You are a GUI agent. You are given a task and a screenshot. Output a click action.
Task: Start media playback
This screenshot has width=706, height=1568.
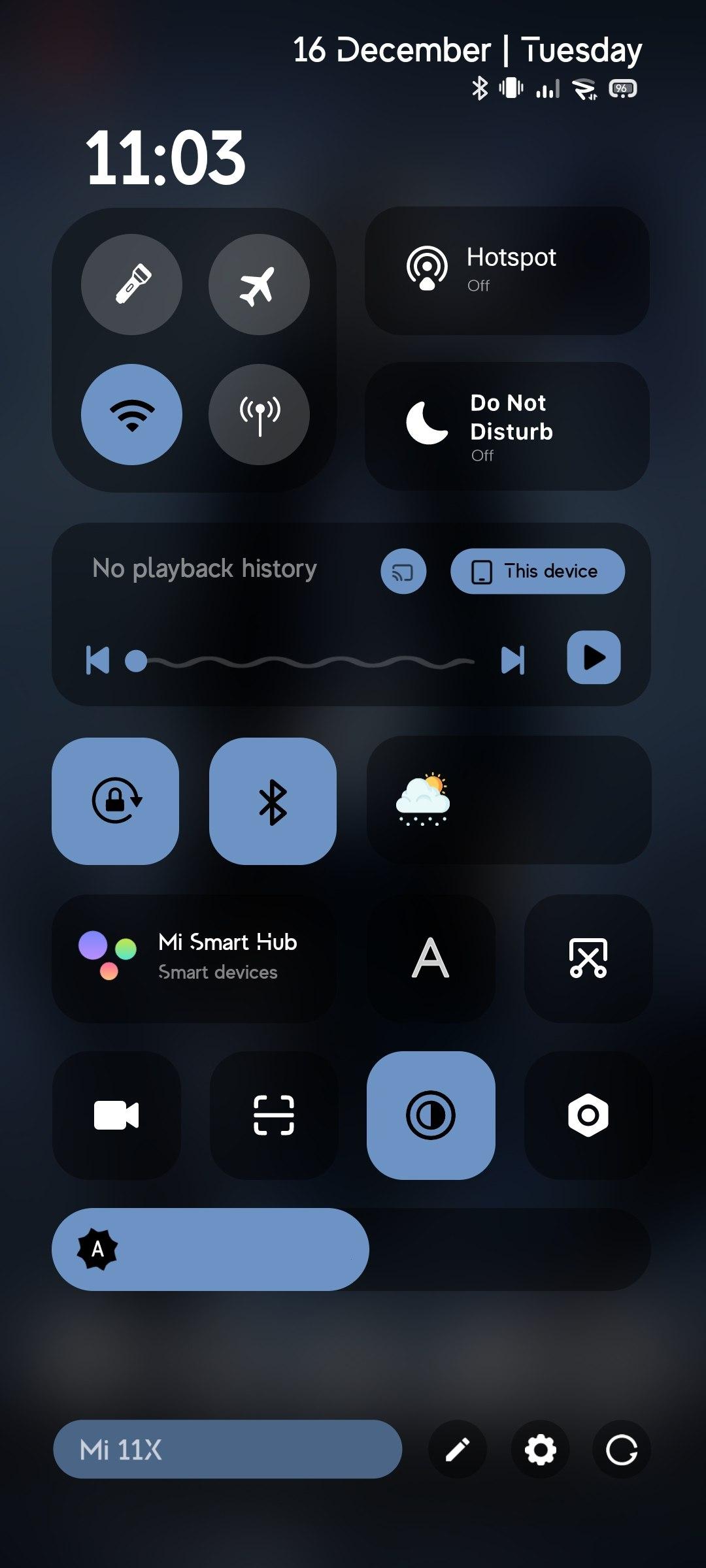coord(594,657)
